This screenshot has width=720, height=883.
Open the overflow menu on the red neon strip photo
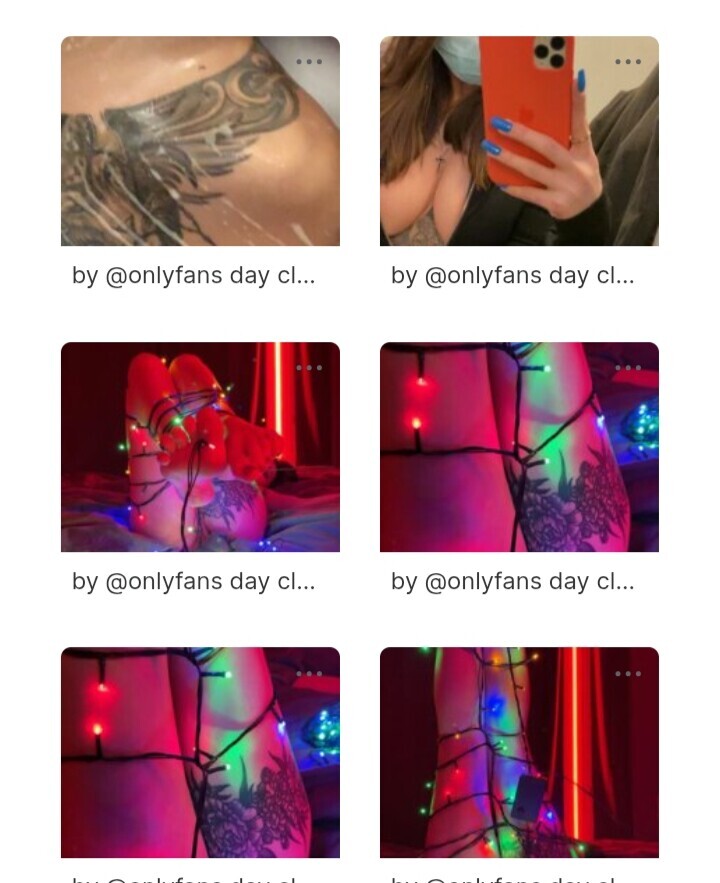coord(628,674)
